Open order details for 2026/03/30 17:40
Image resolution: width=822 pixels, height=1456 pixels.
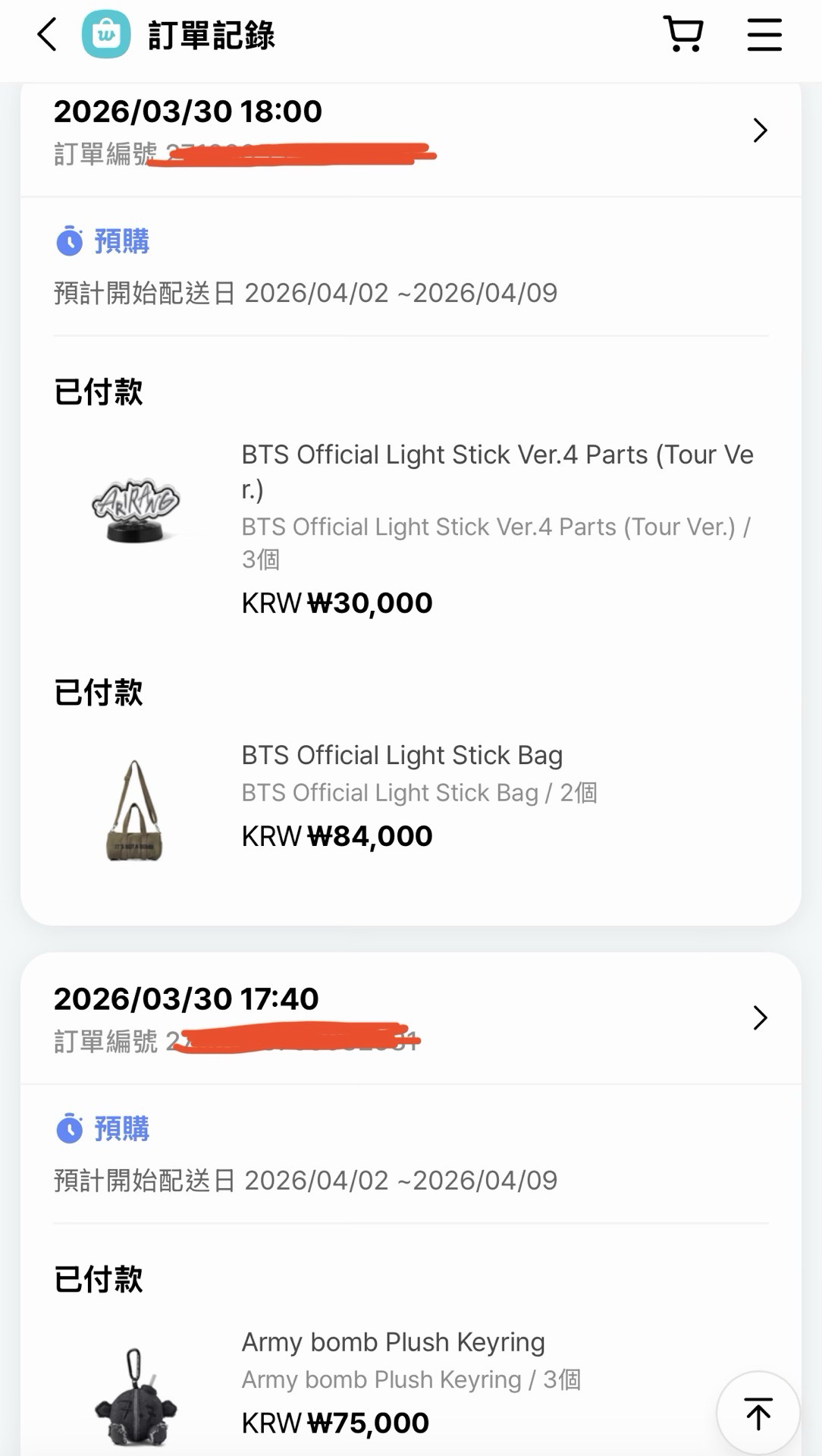click(x=760, y=1017)
